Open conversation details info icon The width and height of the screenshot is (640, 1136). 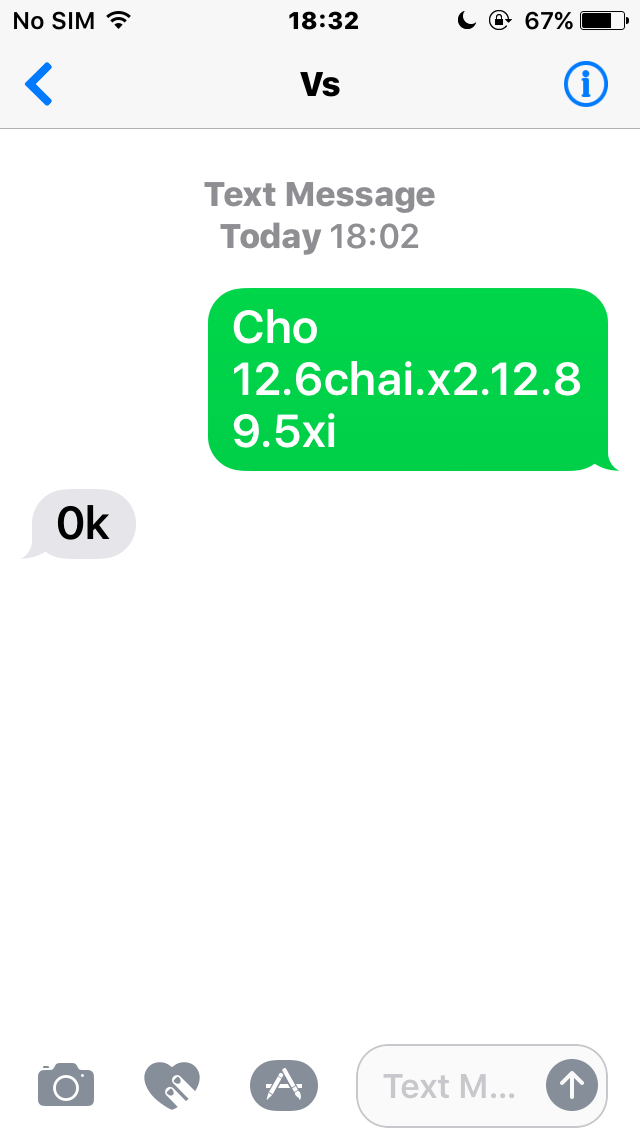coord(586,85)
